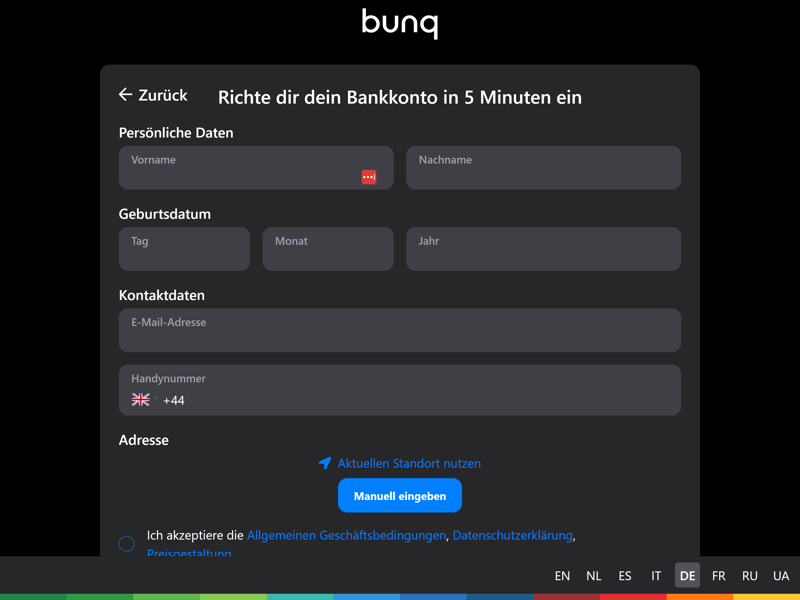Tap the Manuell eingeben button
Screen dimensions: 800x600
tap(400, 496)
